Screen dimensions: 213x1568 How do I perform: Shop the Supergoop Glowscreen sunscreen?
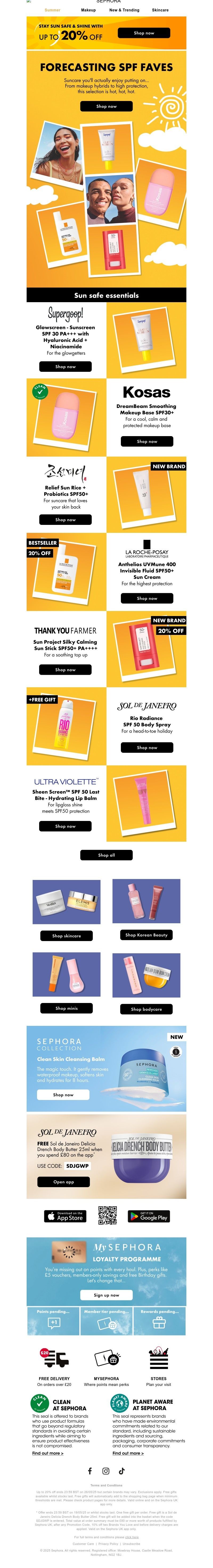pyautogui.click(x=65, y=366)
